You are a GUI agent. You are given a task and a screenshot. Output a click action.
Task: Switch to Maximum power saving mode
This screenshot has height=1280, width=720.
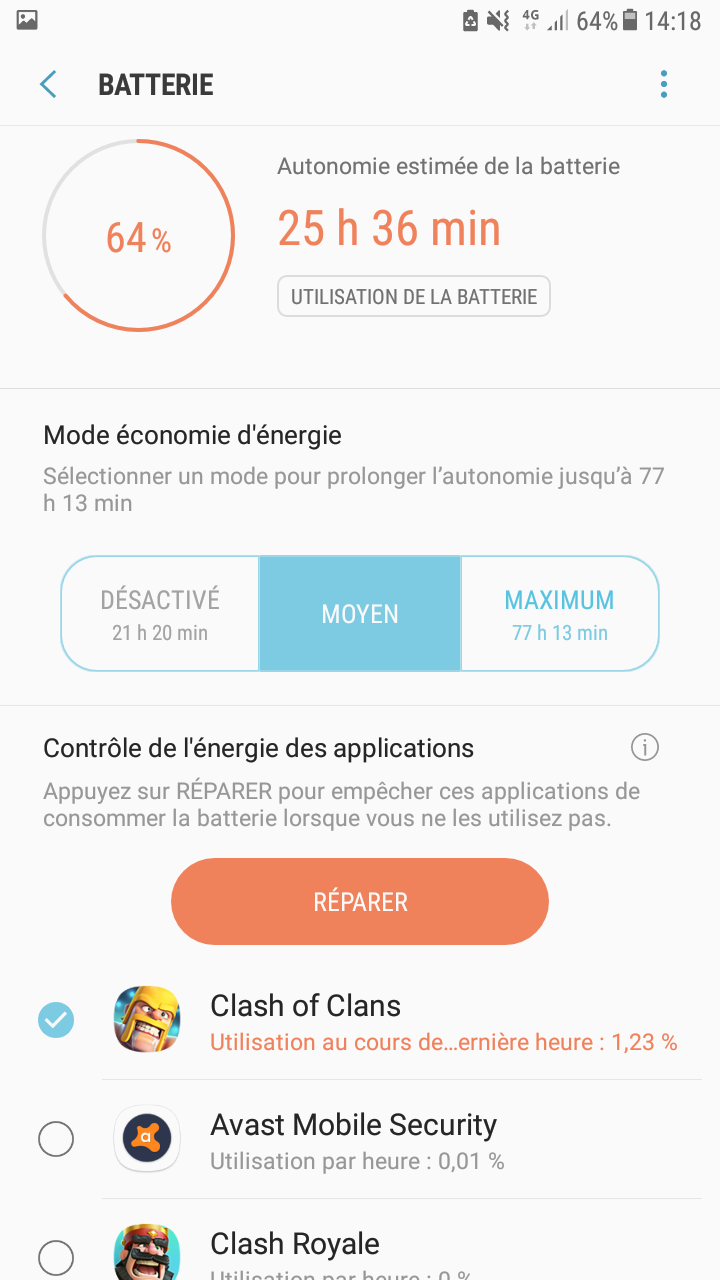559,614
